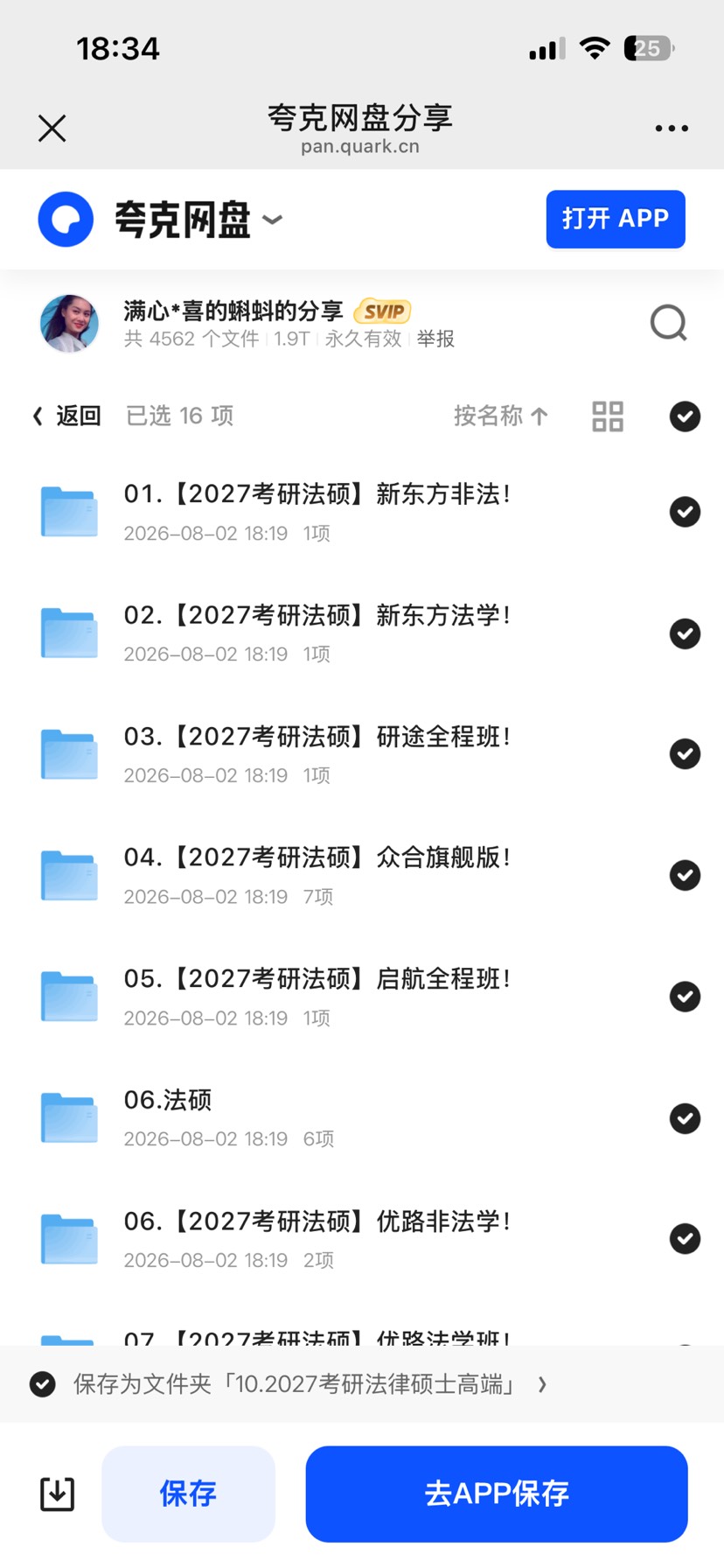Tap the light-blue 保存 button
Screen dimensions: 724x1568
pyautogui.click(x=188, y=1494)
